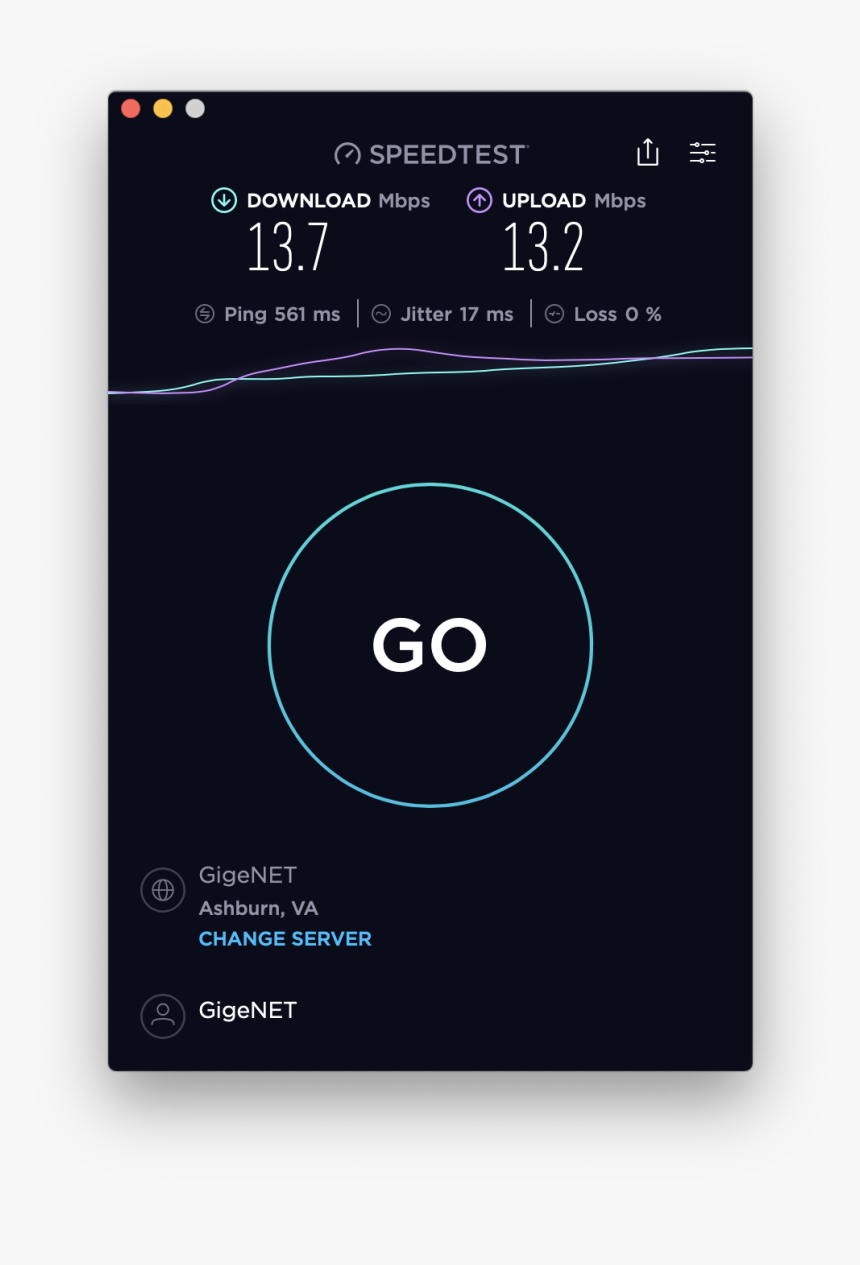Tap the CHANGE SERVER link

tap(285, 939)
